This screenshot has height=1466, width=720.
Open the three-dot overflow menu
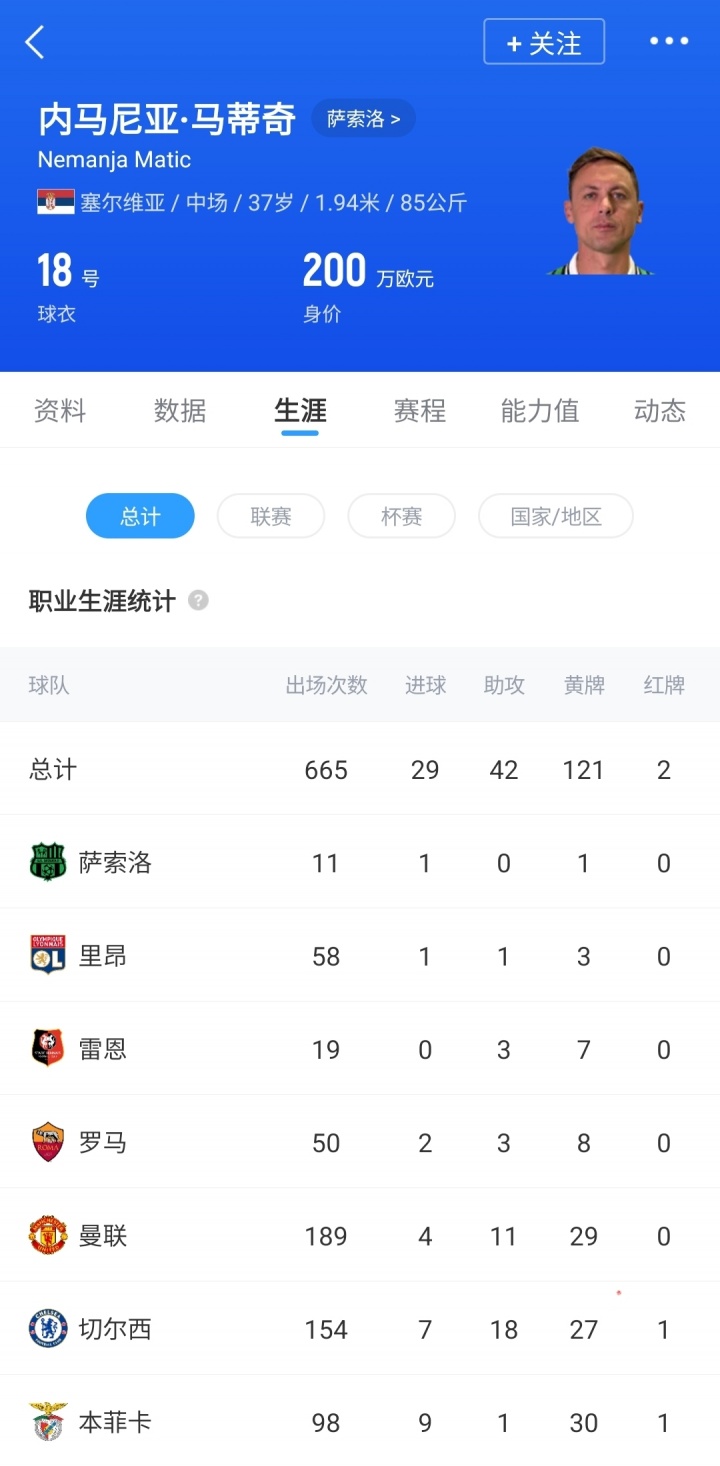click(669, 42)
